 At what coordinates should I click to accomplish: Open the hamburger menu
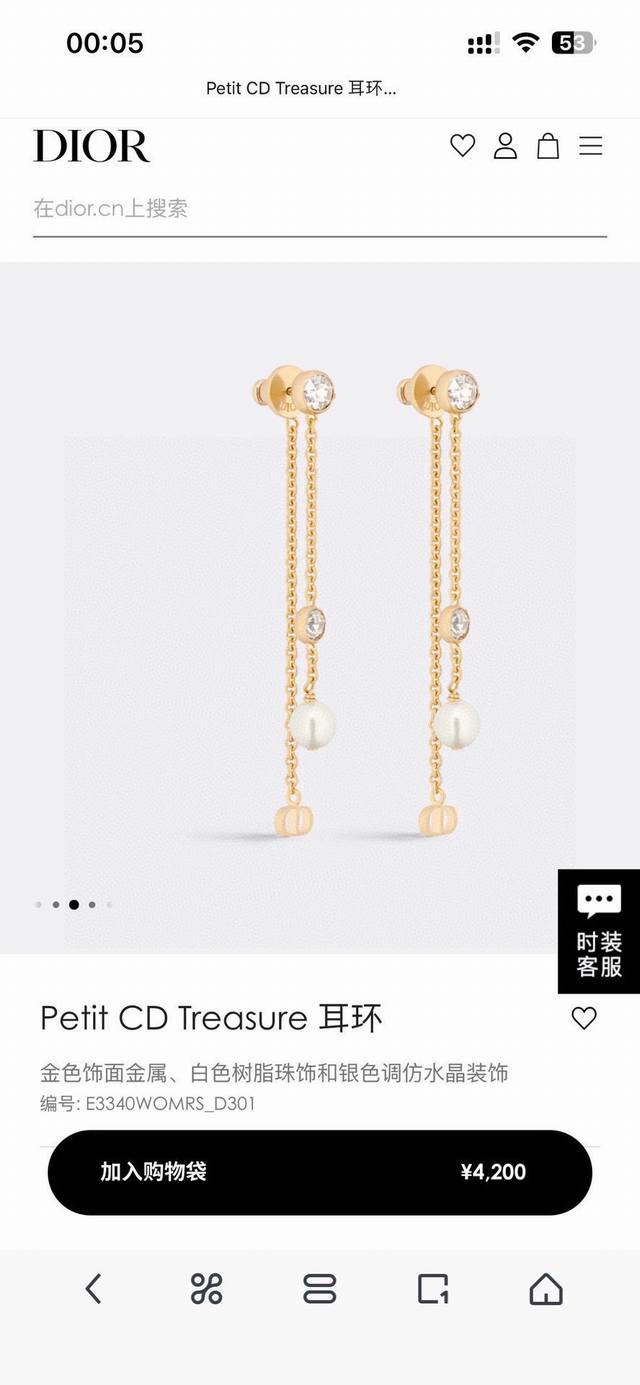[x=591, y=146]
